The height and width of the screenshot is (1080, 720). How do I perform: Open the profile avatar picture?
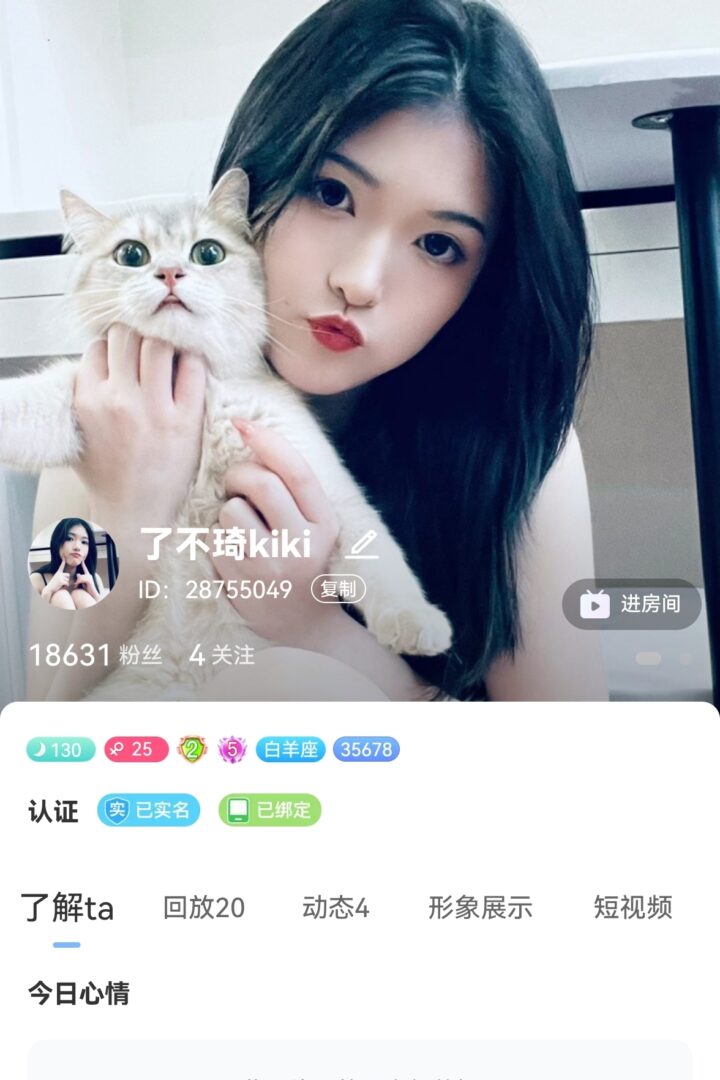72,563
